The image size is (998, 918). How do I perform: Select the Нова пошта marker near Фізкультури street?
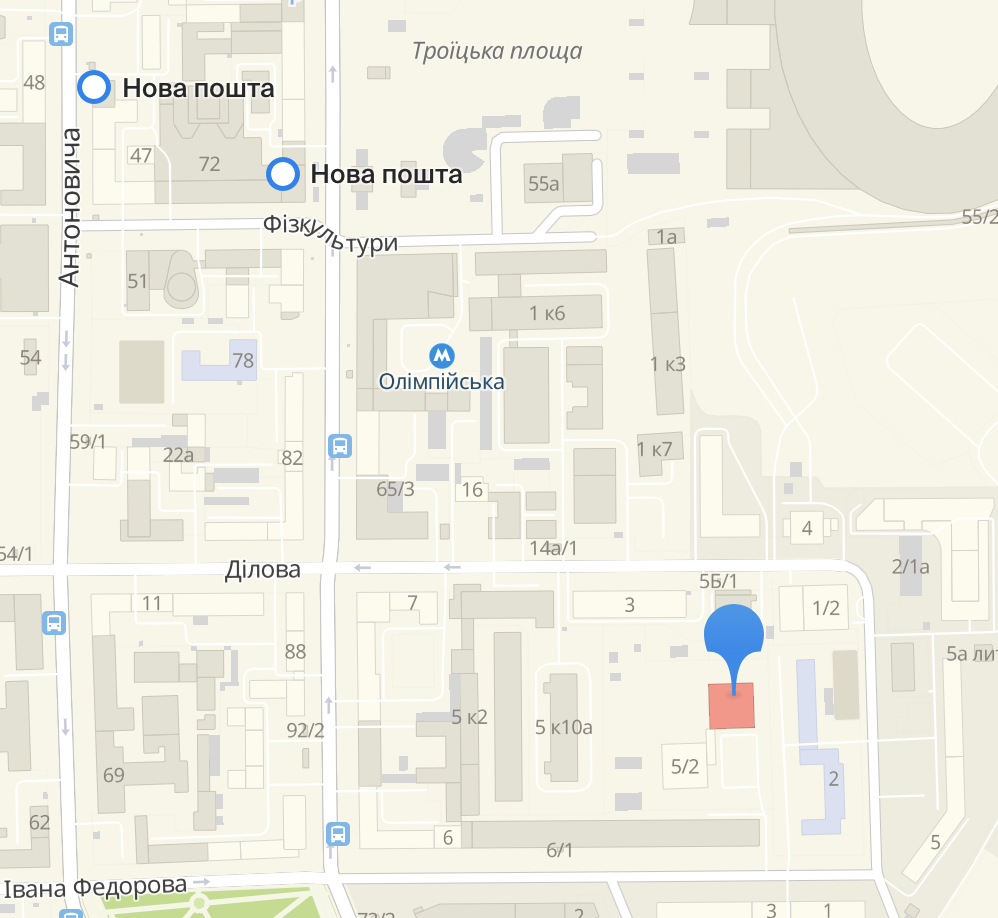click(284, 174)
